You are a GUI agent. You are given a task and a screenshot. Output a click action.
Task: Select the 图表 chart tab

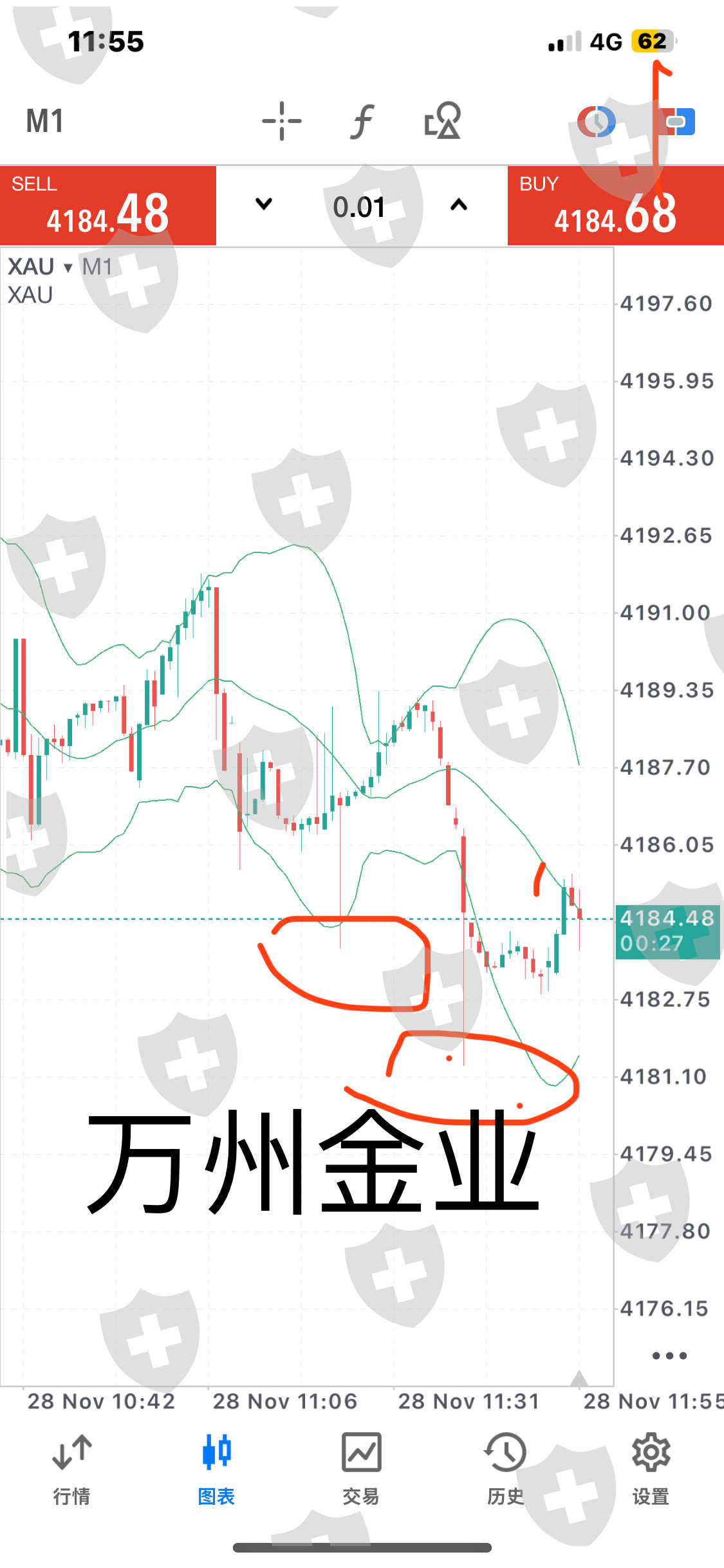pyautogui.click(x=216, y=1470)
